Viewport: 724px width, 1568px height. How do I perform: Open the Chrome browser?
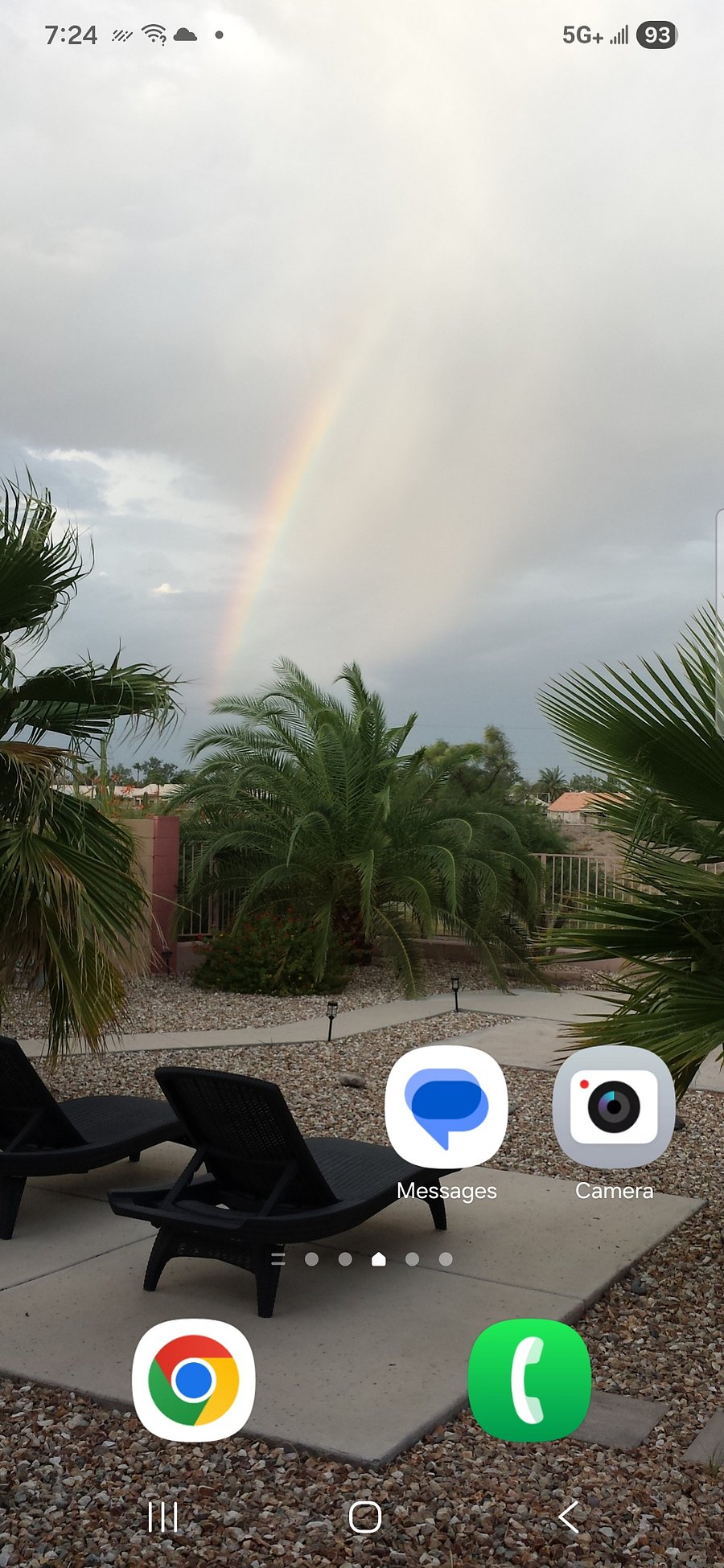193,1380
